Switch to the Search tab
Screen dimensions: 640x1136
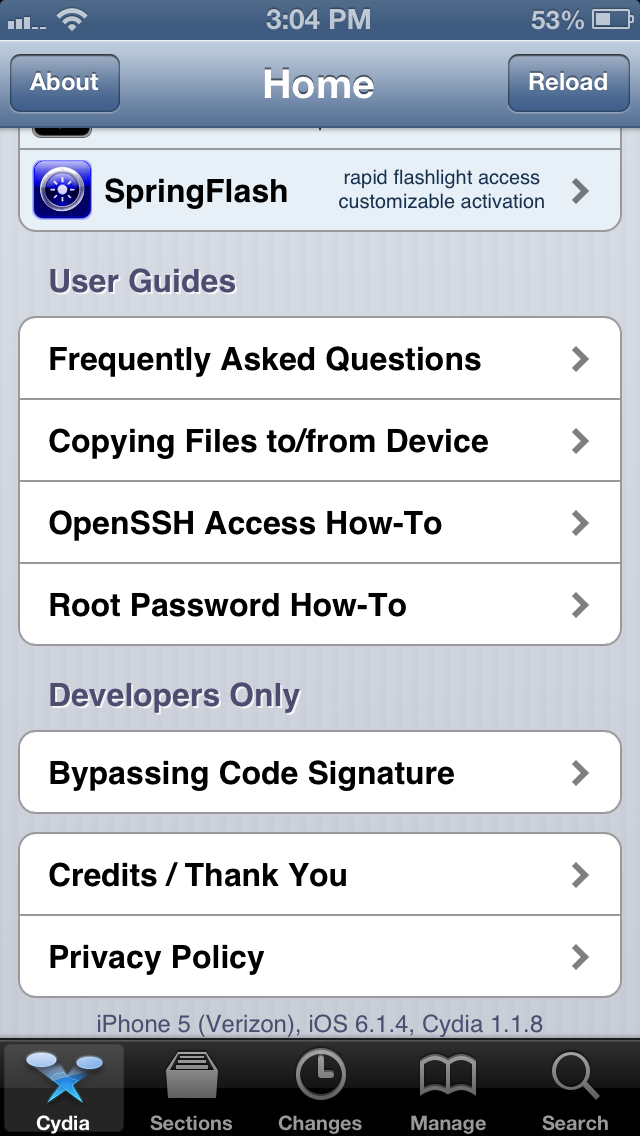[x=575, y=1089]
